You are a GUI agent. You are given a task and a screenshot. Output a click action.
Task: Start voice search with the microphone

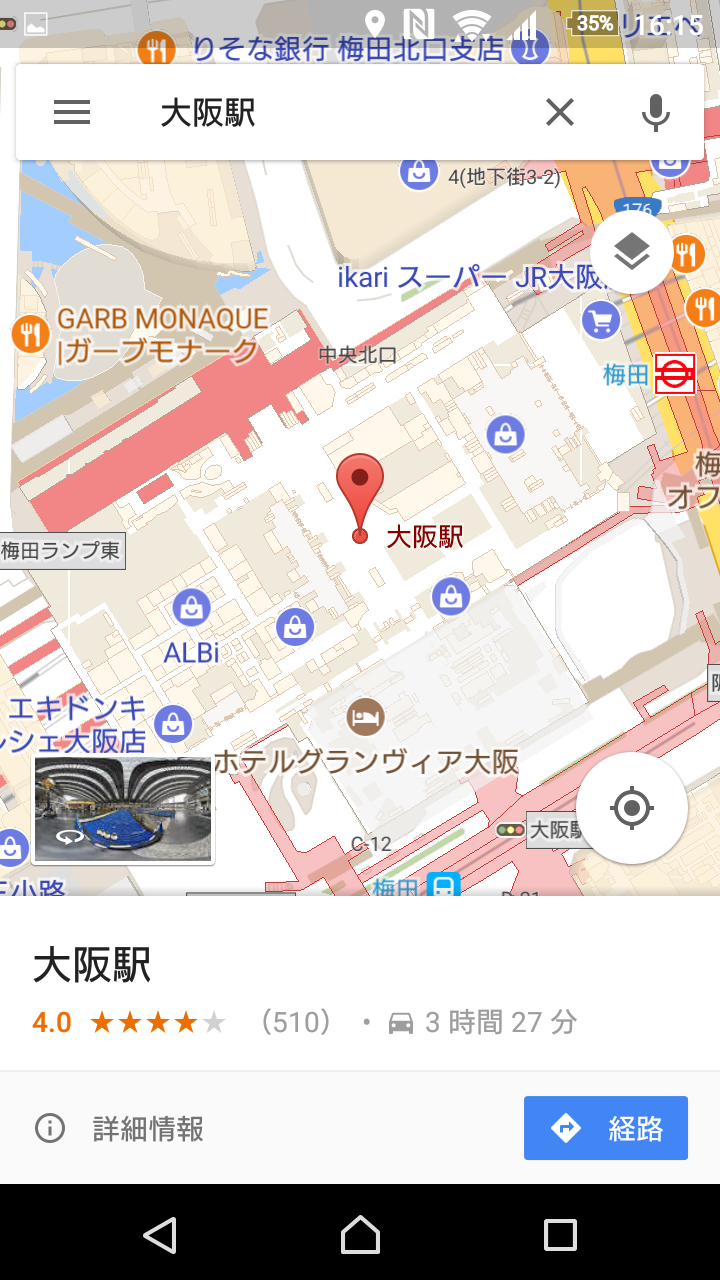[655, 113]
